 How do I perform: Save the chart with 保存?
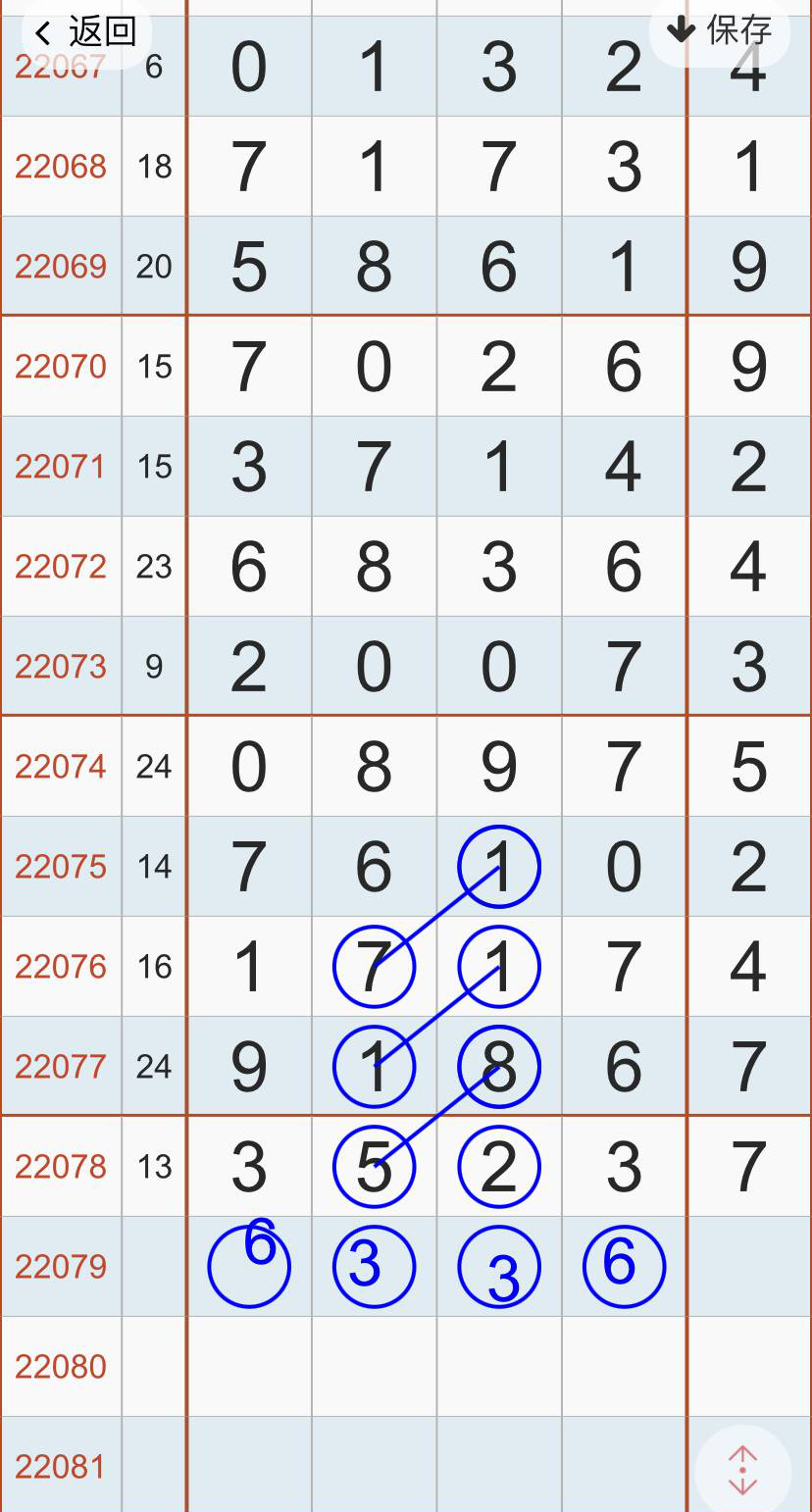pyautogui.click(x=720, y=30)
